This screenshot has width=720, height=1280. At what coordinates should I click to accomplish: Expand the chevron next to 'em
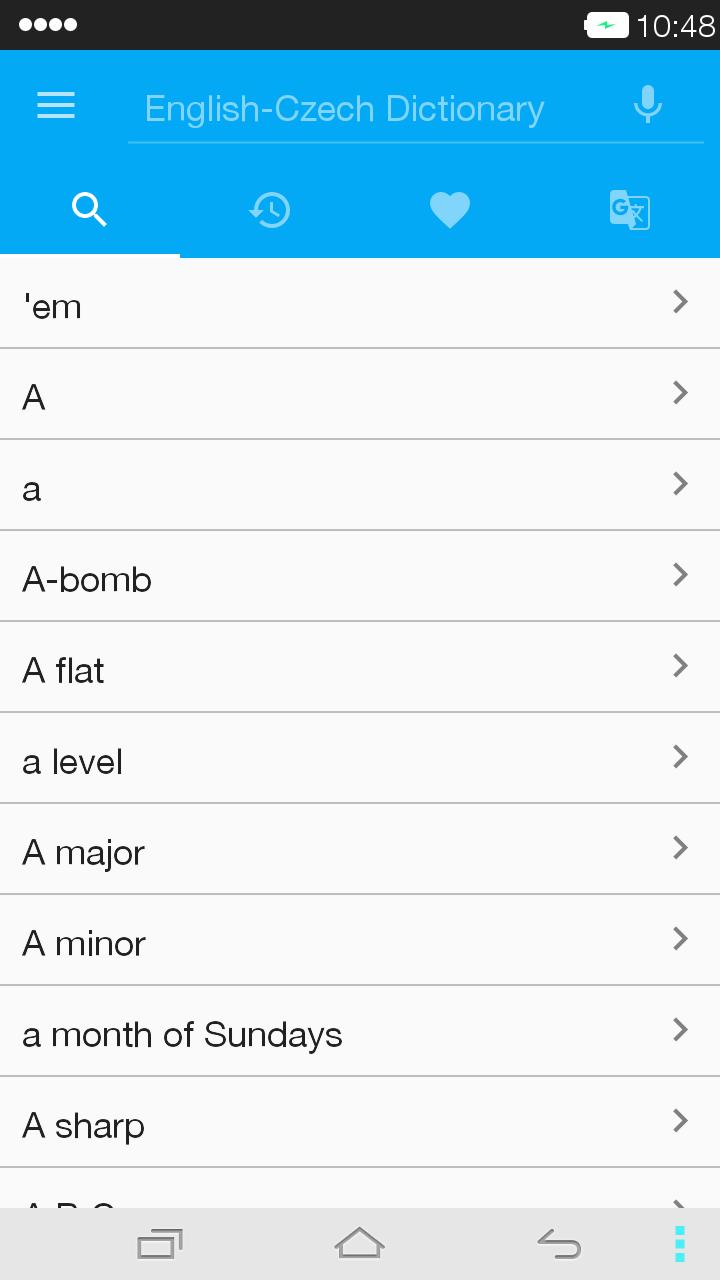pyautogui.click(x=679, y=302)
